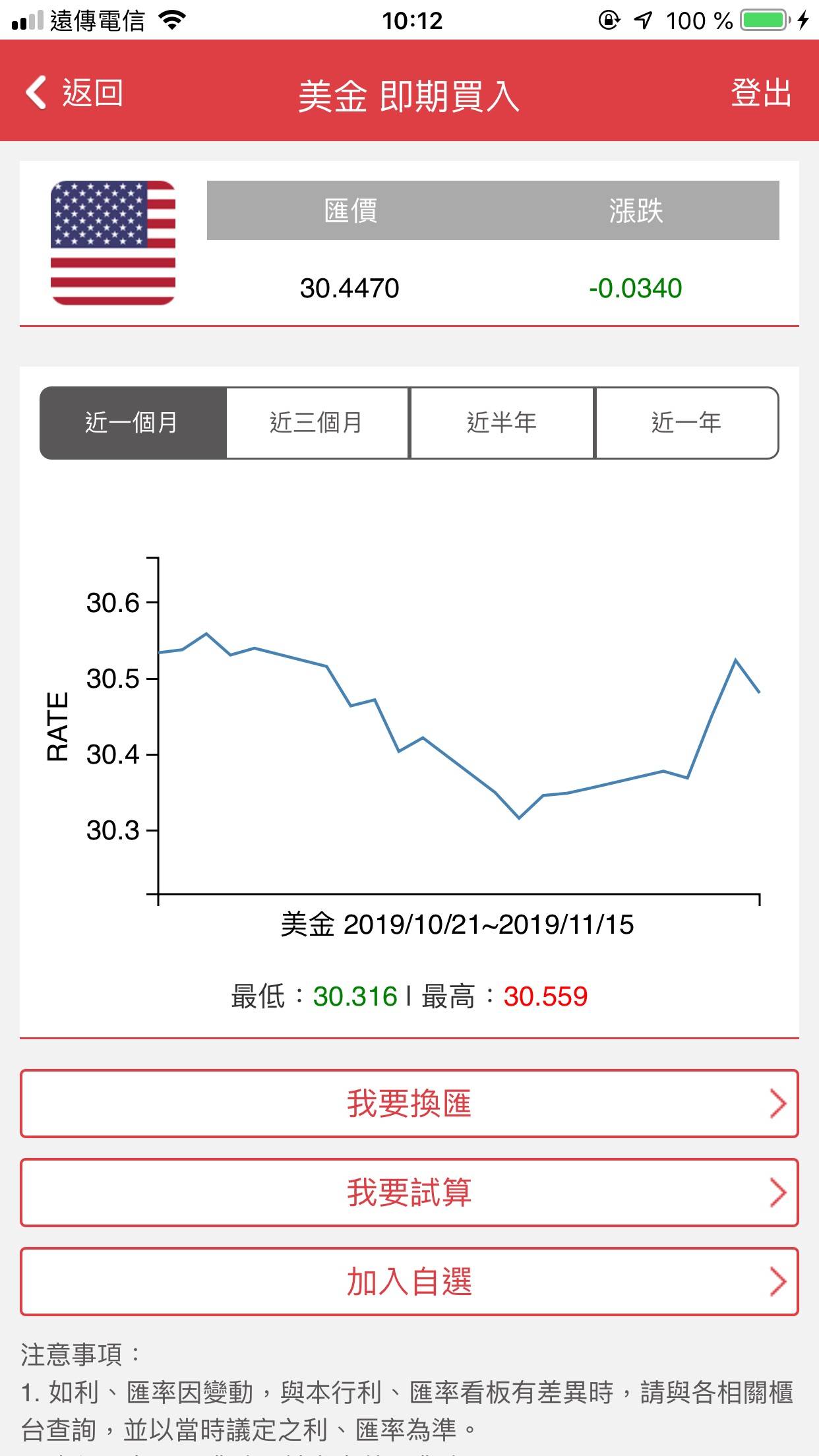Tap the United States flag icon
The width and height of the screenshot is (819, 1456).
pyautogui.click(x=113, y=243)
